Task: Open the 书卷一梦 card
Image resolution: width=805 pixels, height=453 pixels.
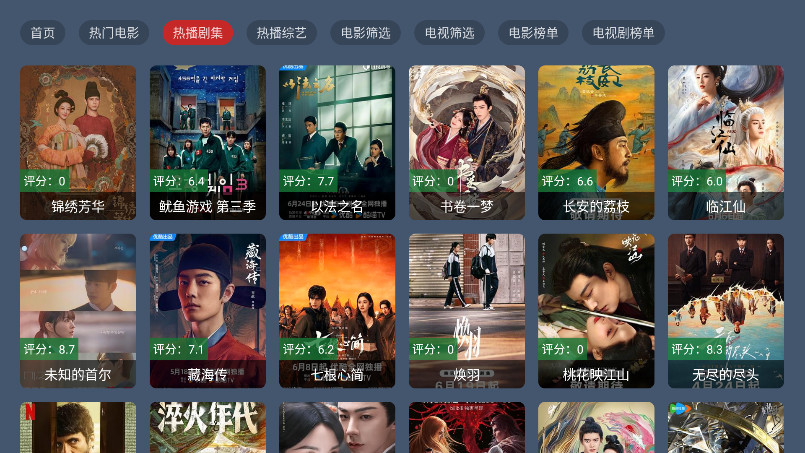Action: click(467, 142)
